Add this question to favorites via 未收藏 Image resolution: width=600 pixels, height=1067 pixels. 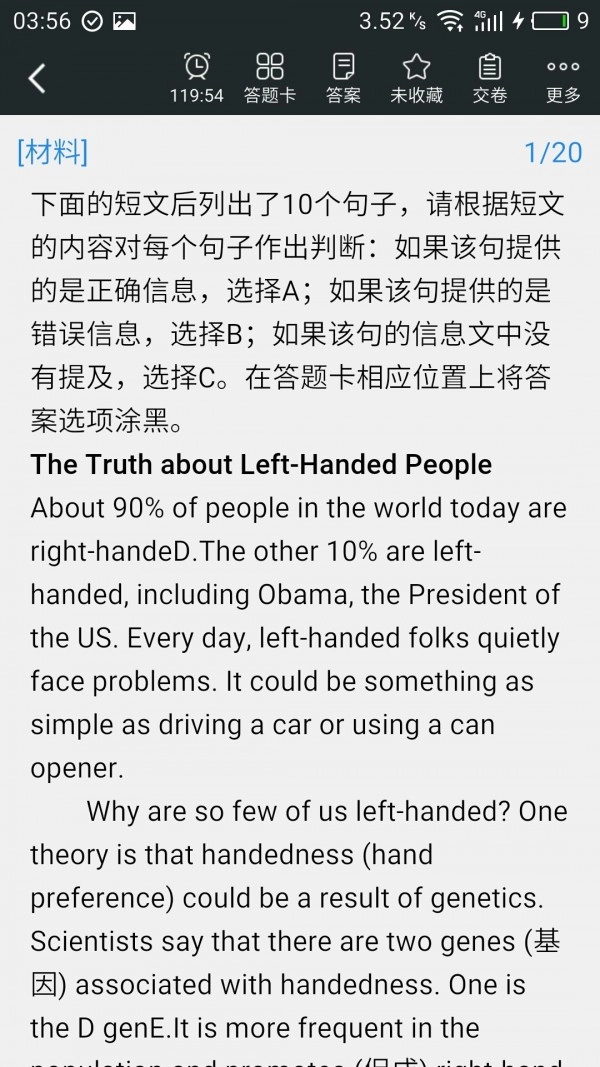point(416,78)
